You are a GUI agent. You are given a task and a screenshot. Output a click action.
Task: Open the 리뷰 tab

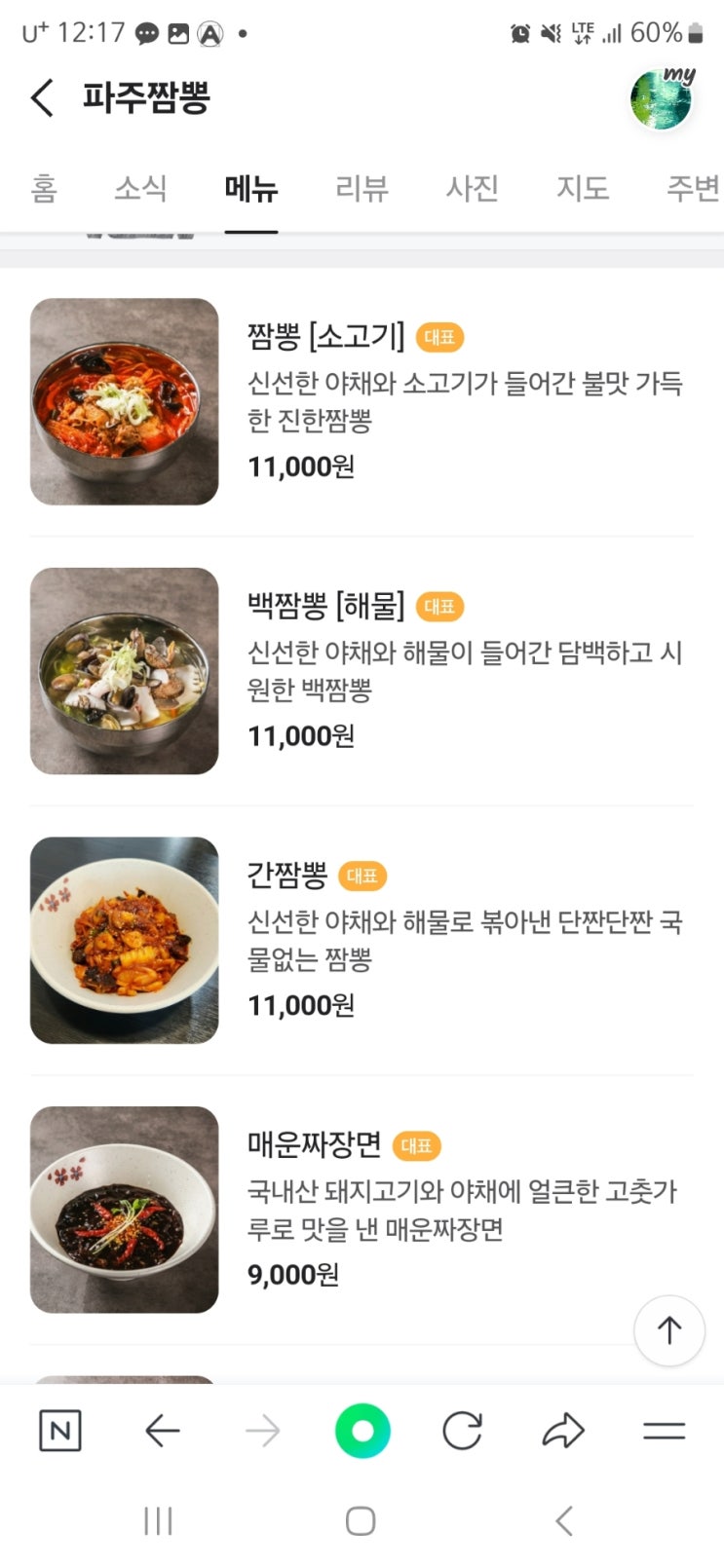(x=362, y=187)
